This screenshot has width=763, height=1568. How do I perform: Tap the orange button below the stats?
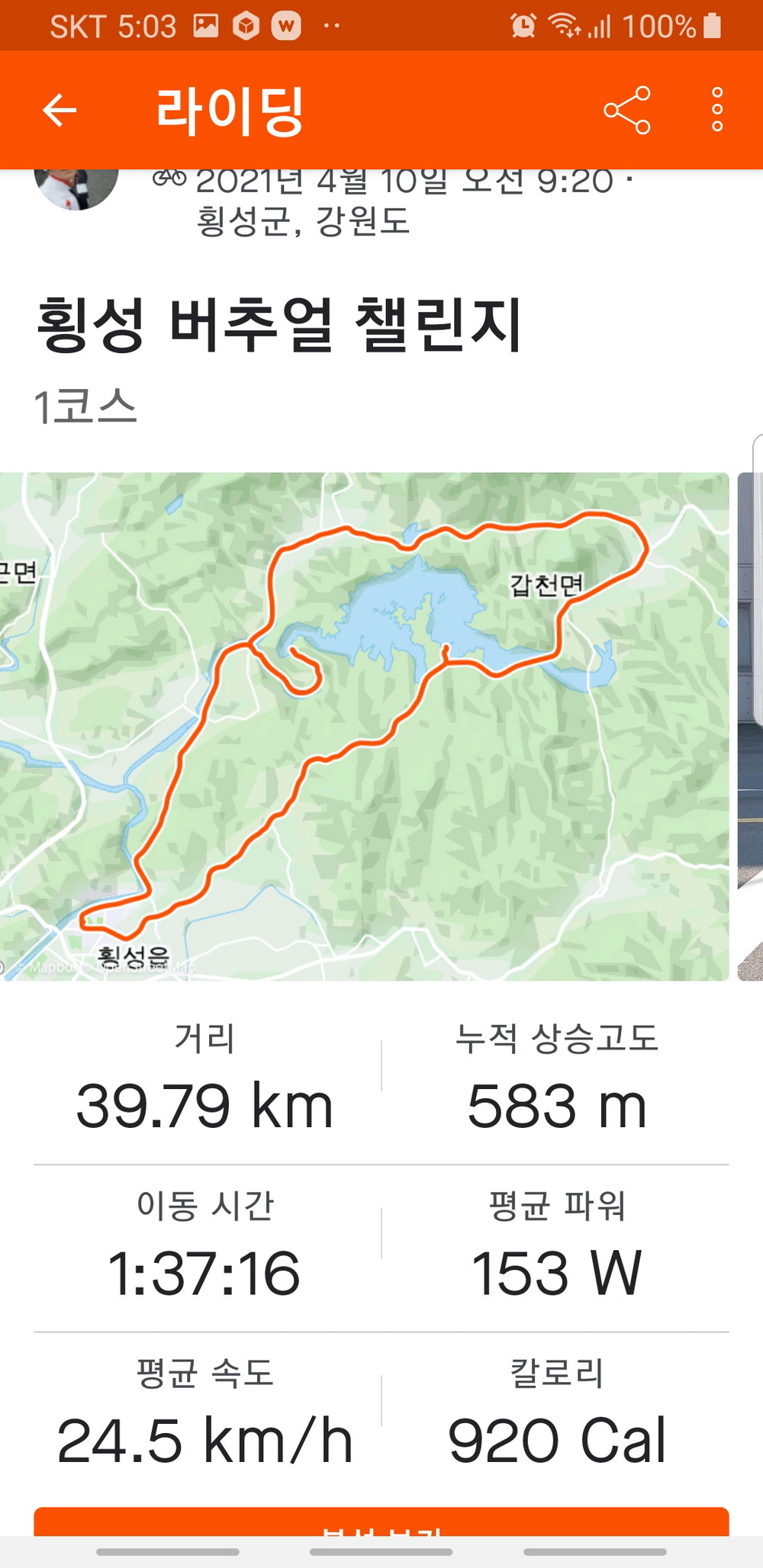381,1522
